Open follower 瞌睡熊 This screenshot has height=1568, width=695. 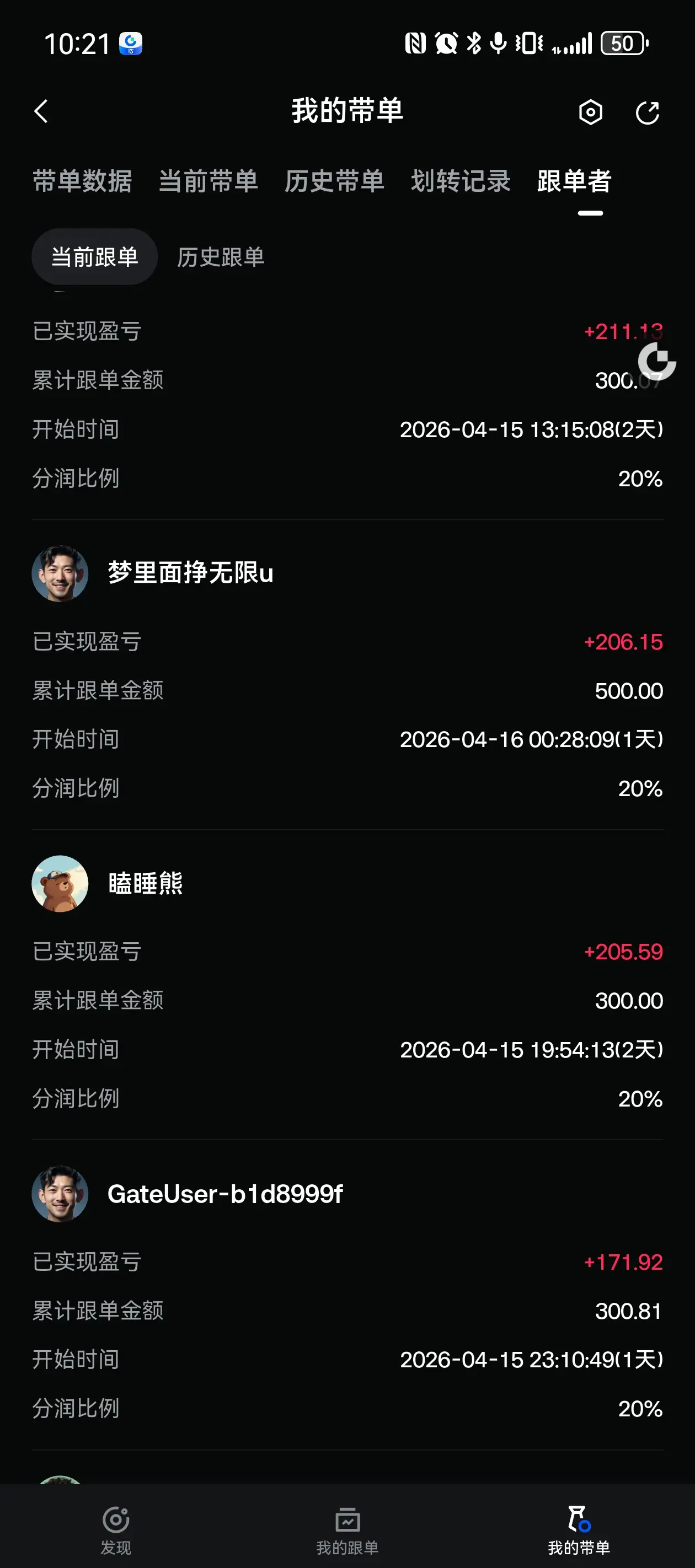145,883
